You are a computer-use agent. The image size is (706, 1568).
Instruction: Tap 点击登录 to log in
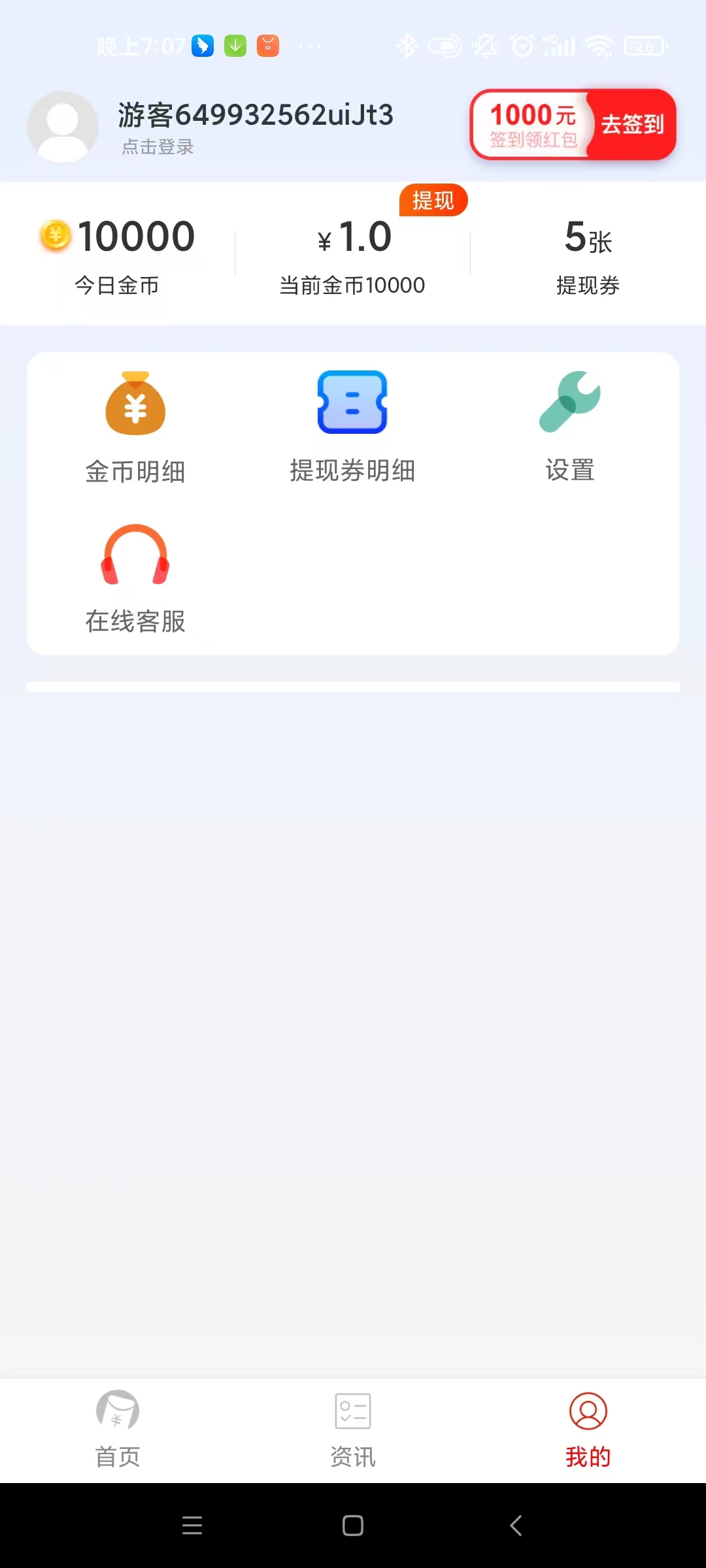[x=158, y=147]
